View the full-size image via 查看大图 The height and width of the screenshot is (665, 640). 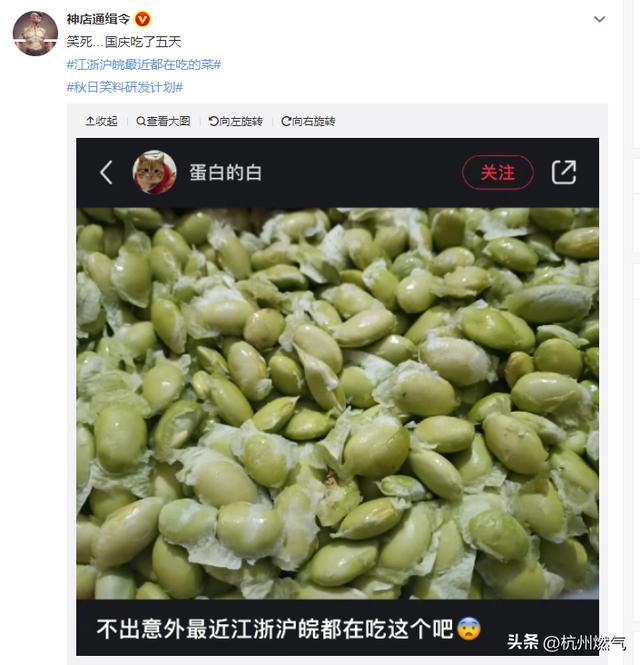click(163, 121)
